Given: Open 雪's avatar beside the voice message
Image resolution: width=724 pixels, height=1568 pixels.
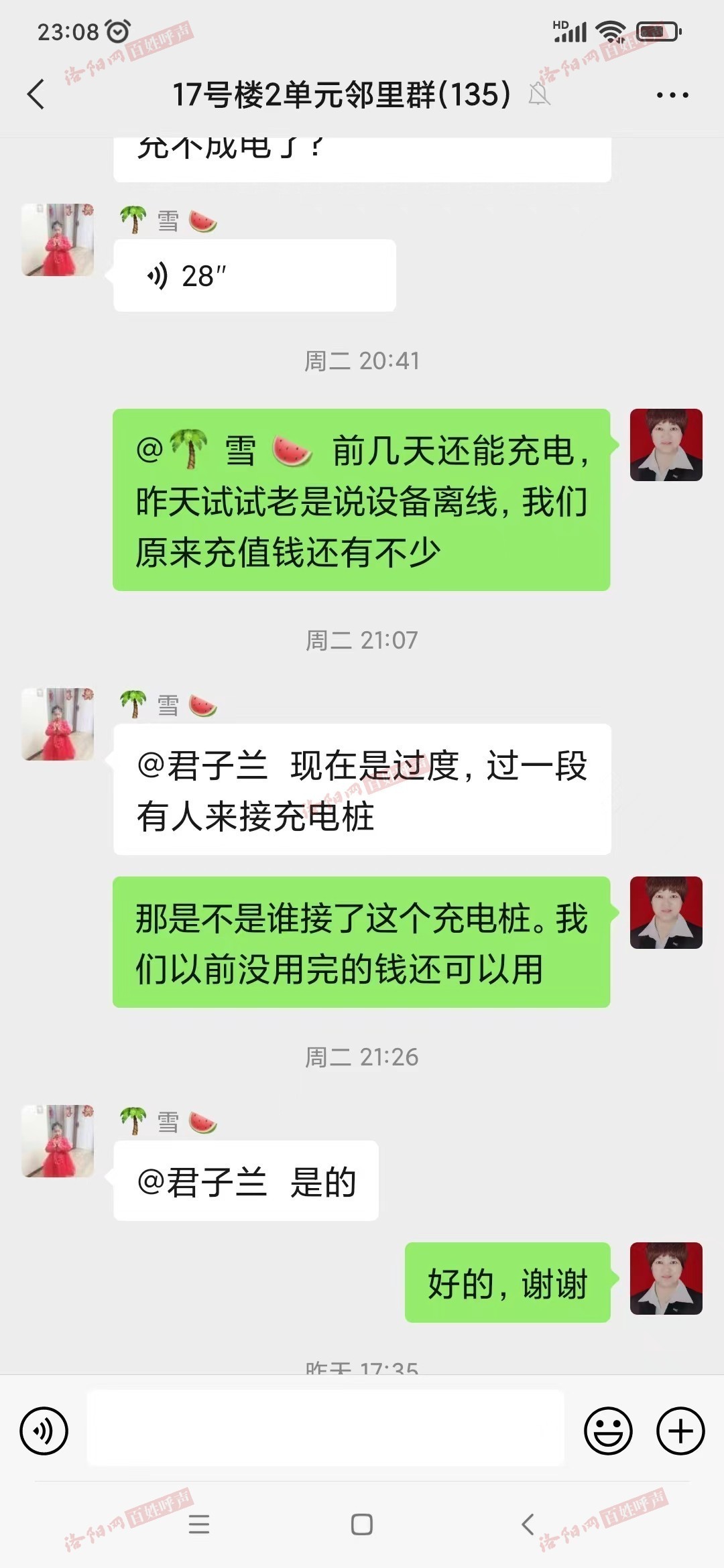Looking at the screenshot, I should (58, 240).
